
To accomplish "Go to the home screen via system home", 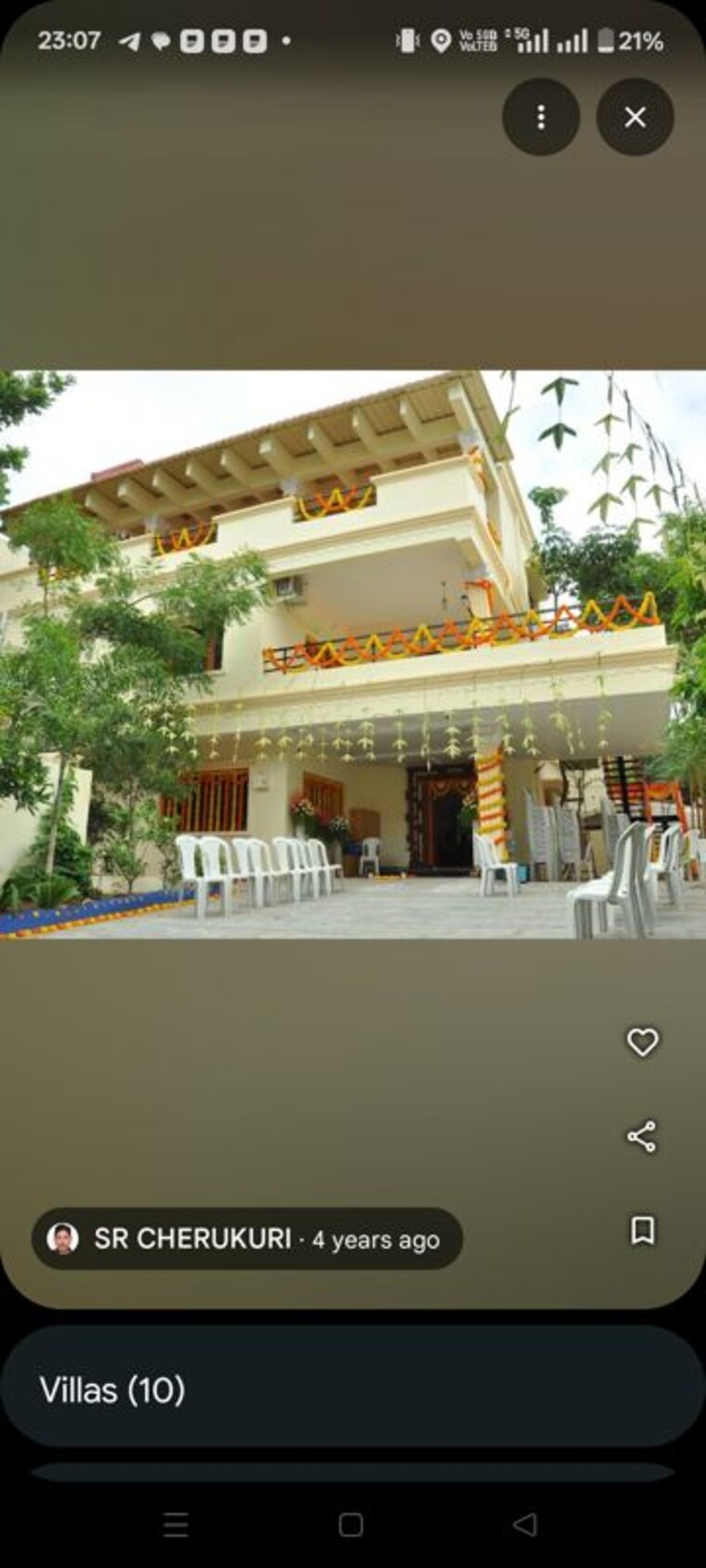I will pos(351,1524).
